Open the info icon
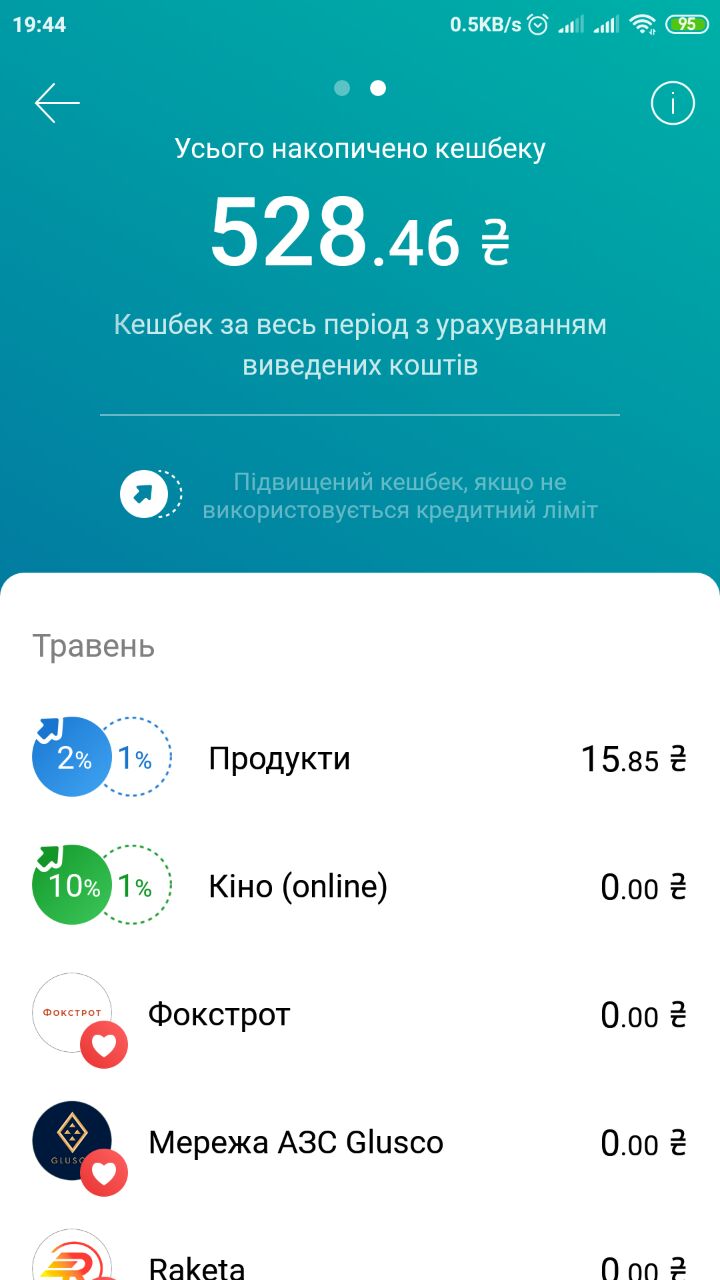720x1280 pixels. point(672,103)
